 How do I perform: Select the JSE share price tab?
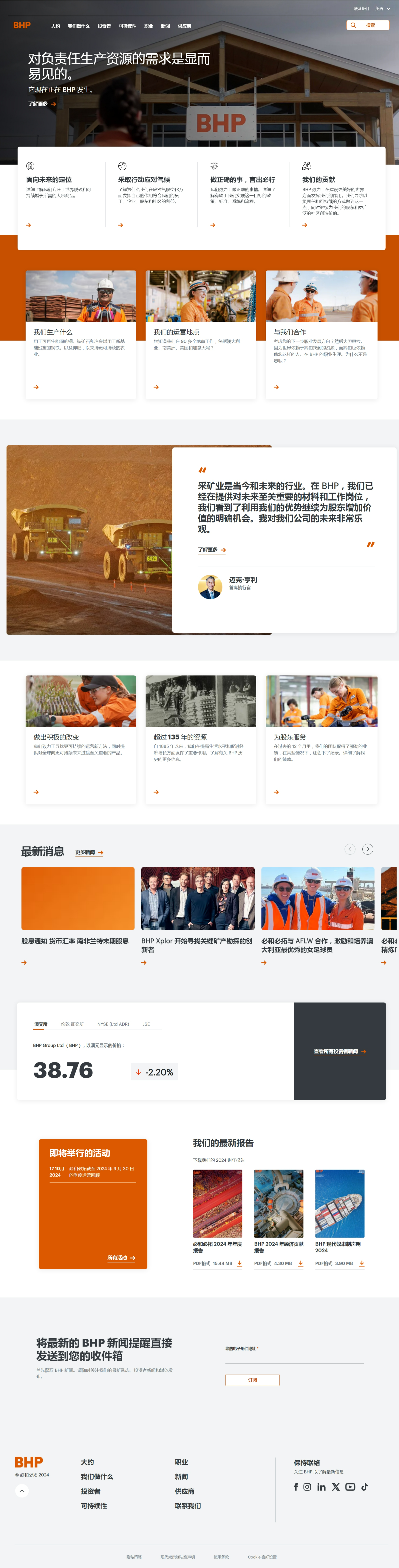pos(146,1024)
